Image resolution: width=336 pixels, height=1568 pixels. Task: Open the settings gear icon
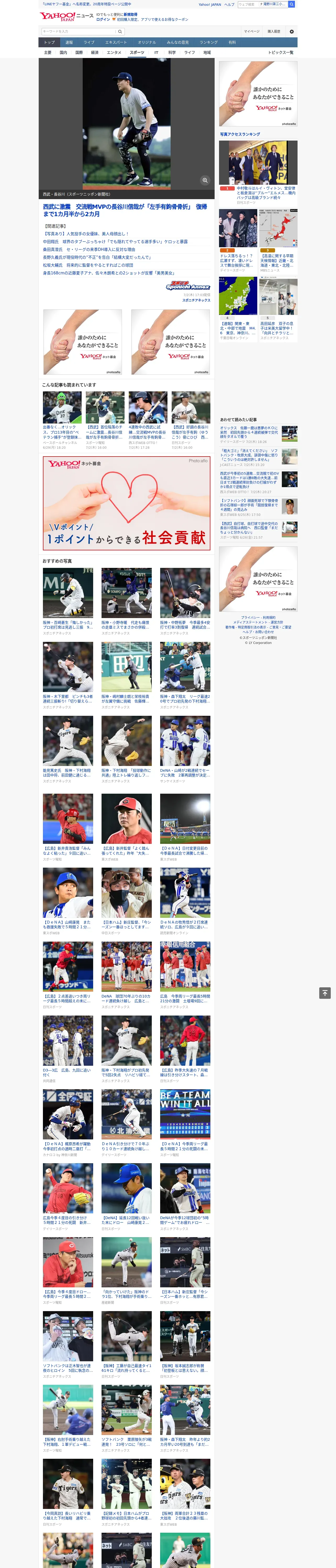(292, 31)
